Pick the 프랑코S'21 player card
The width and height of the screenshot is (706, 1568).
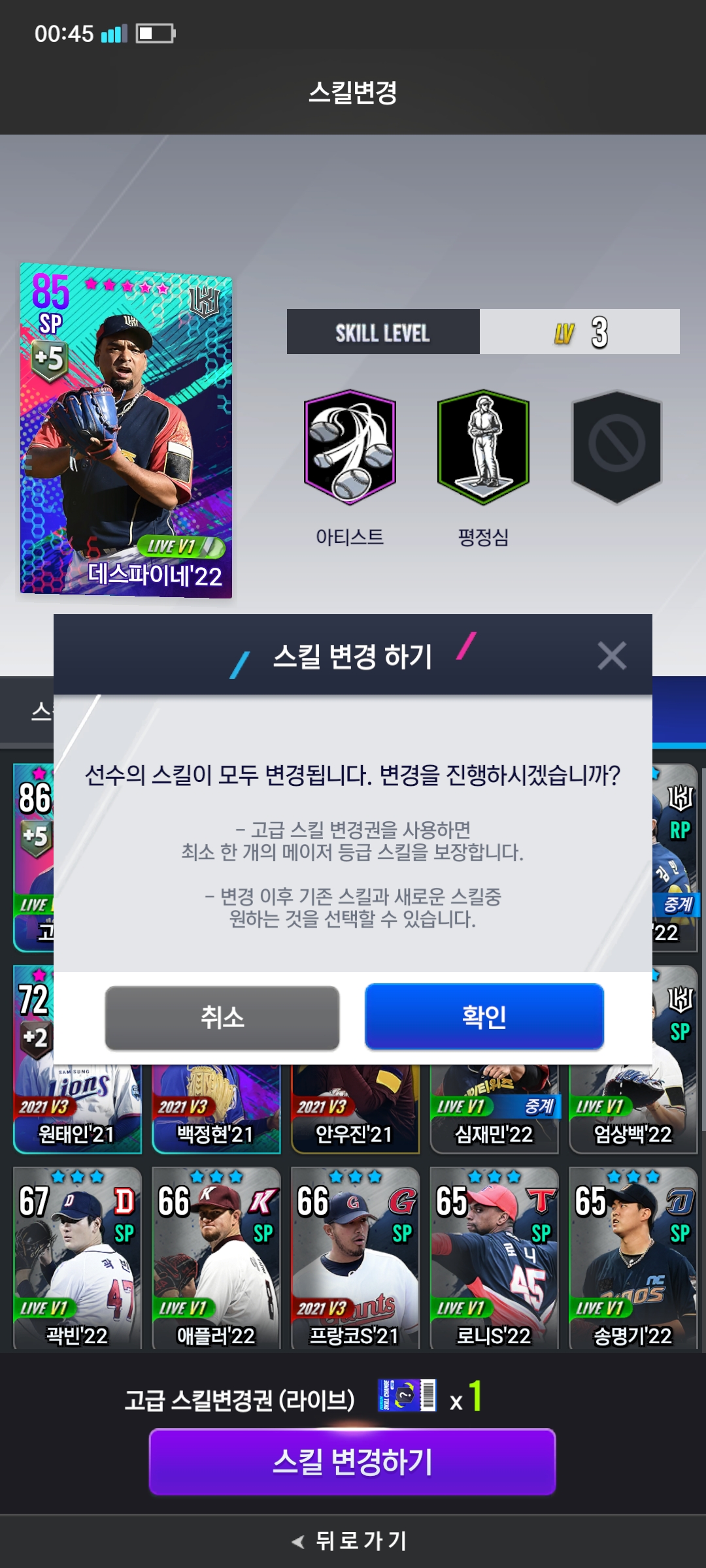(x=355, y=1258)
